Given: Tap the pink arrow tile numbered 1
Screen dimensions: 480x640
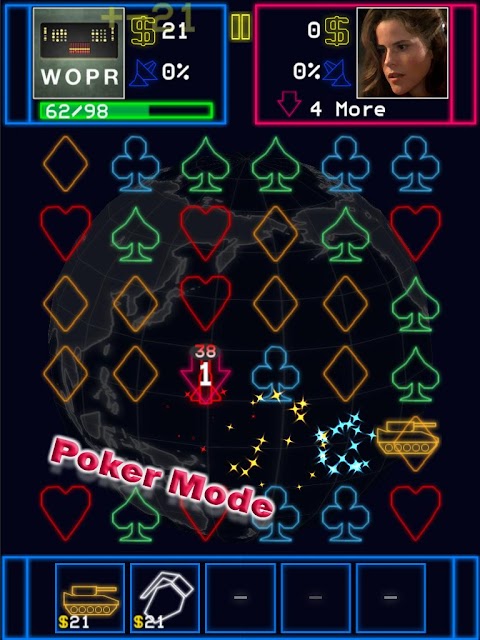Looking at the screenshot, I should [206, 374].
